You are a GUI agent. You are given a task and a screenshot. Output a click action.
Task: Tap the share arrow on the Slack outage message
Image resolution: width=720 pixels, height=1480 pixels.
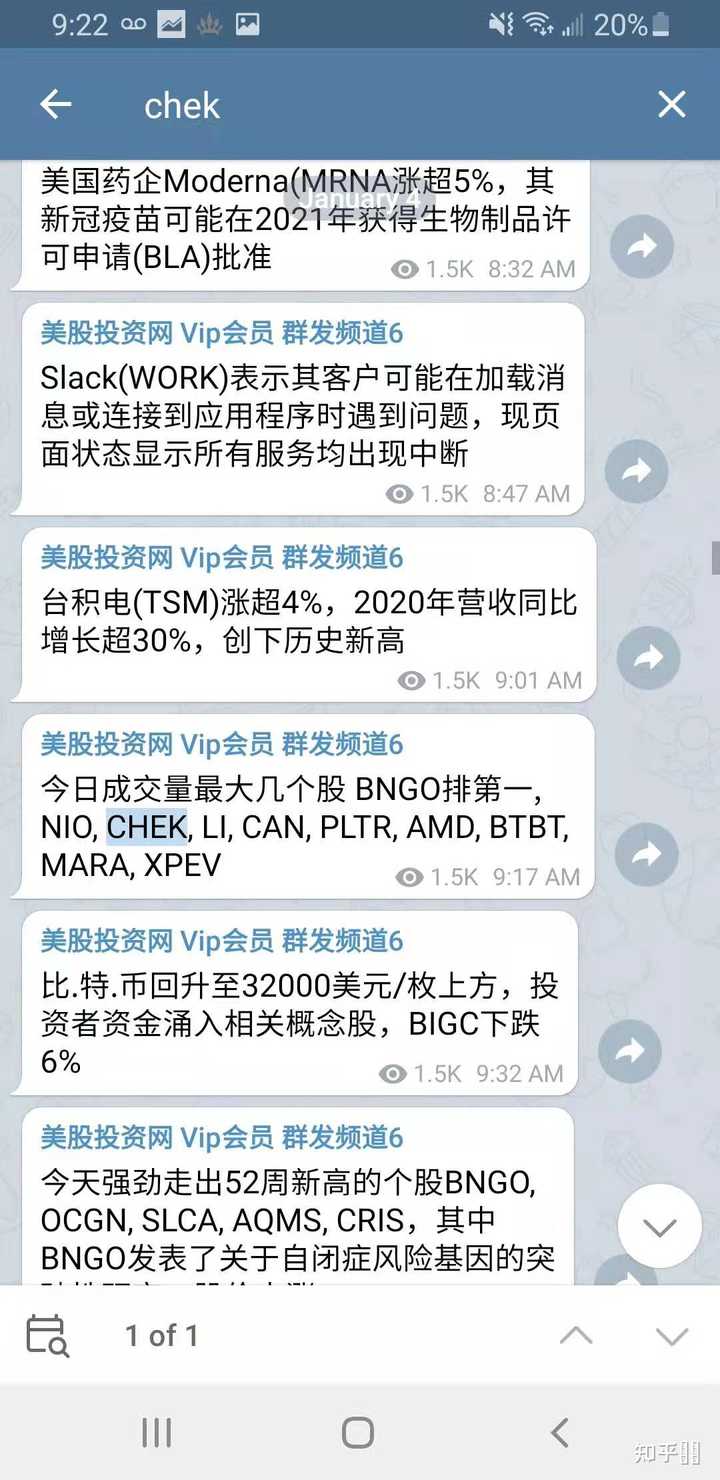tap(637, 470)
